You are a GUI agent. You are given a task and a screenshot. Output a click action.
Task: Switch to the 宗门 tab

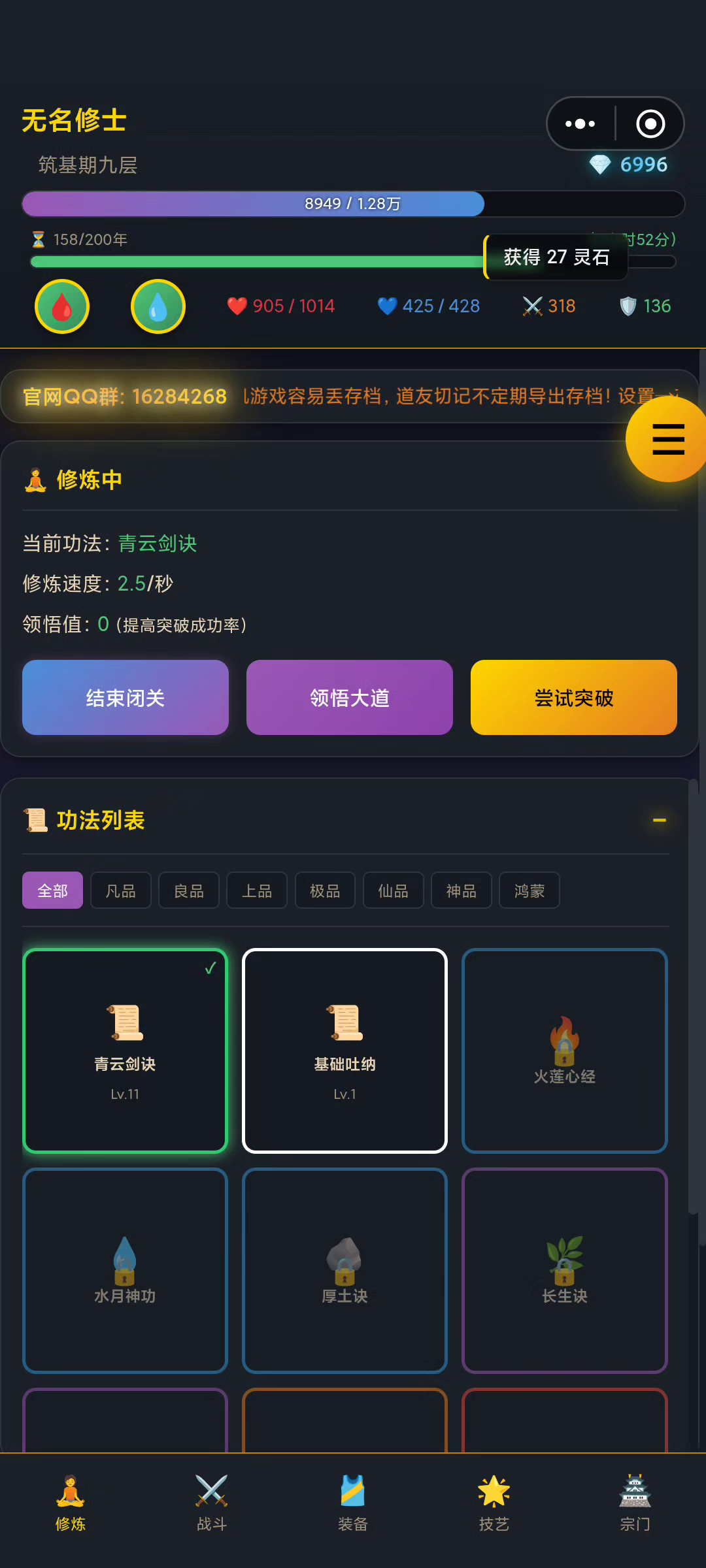click(635, 1503)
